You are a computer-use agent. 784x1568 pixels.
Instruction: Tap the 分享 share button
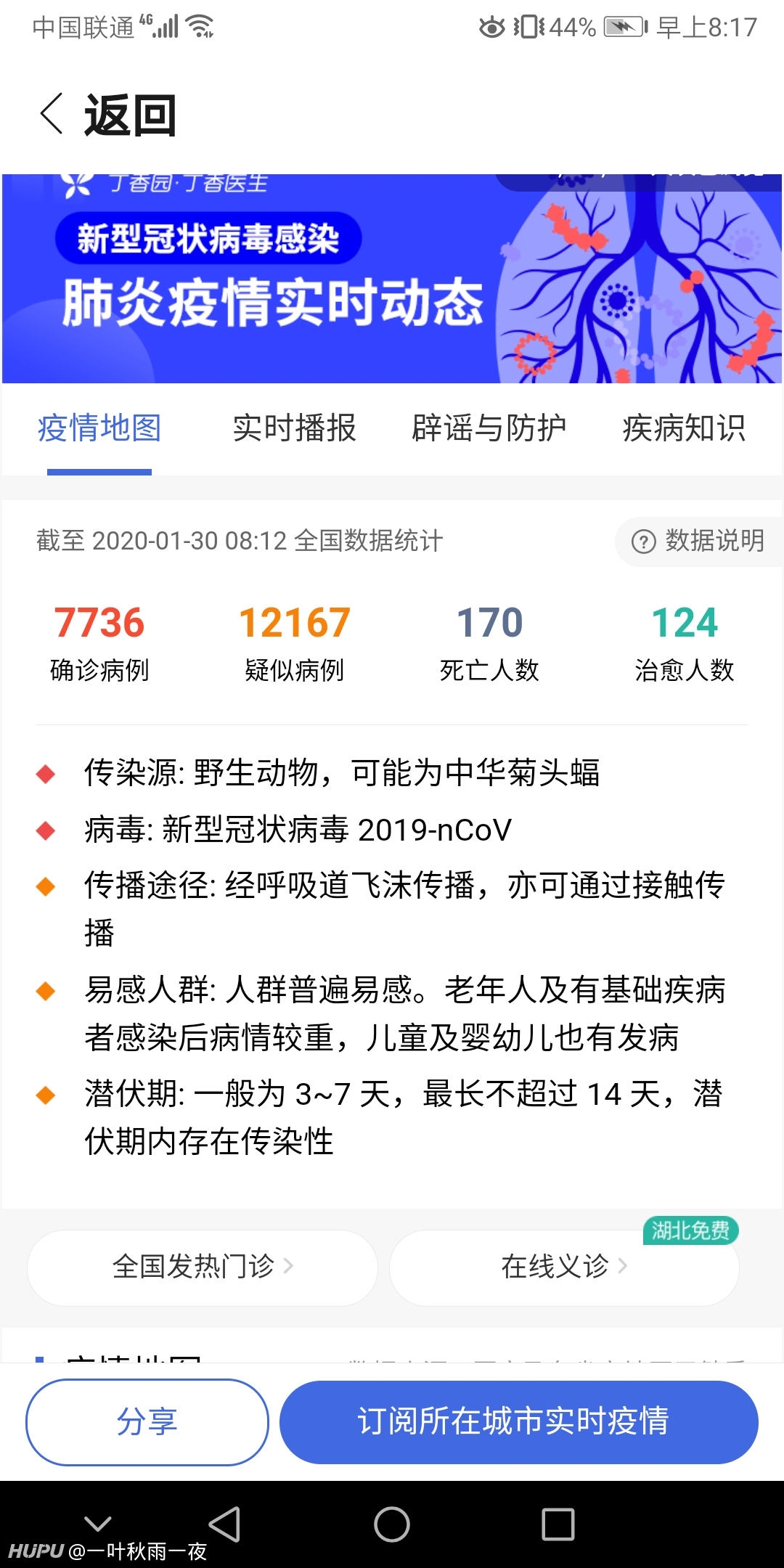(147, 1422)
